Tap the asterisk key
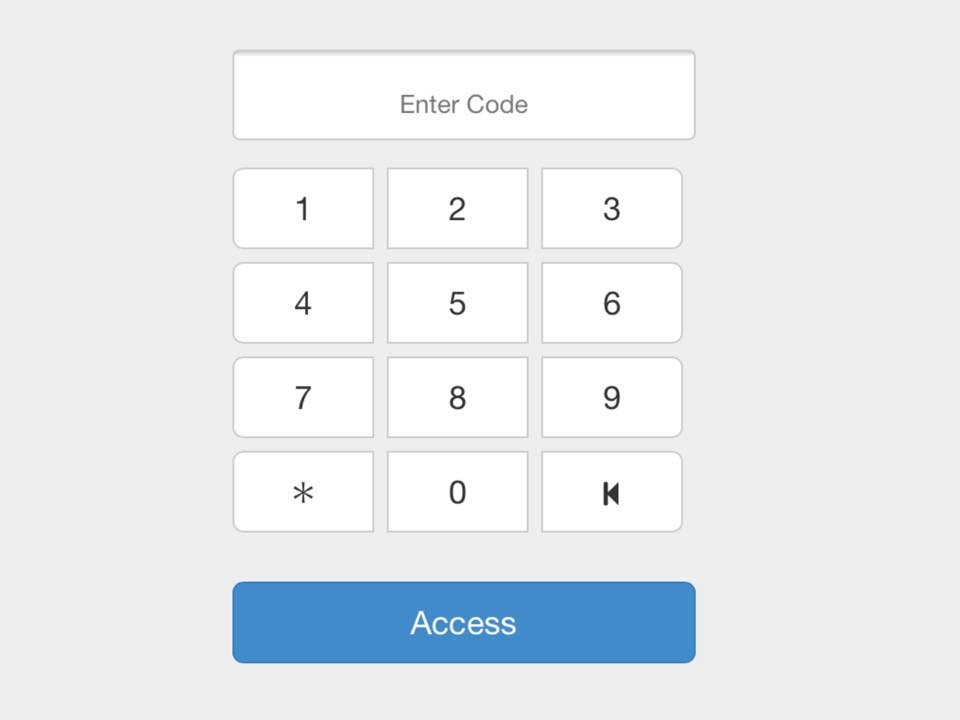The image size is (960, 720). click(x=303, y=492)
